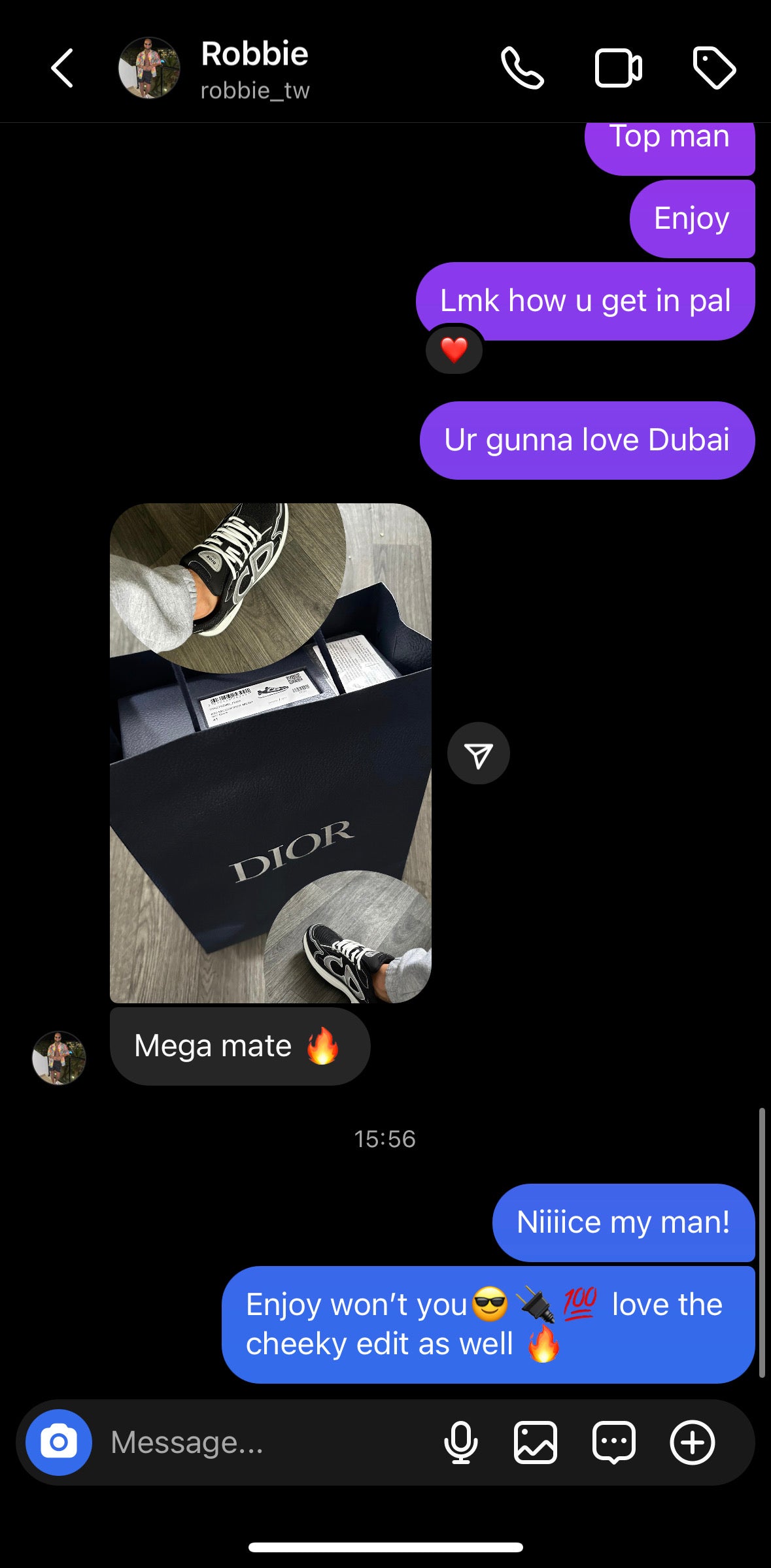Image resolution: width=771 pixels, height=1568 pixels.
Task: Open the shared Dior shoe photo
Action: tap(270, 753)
